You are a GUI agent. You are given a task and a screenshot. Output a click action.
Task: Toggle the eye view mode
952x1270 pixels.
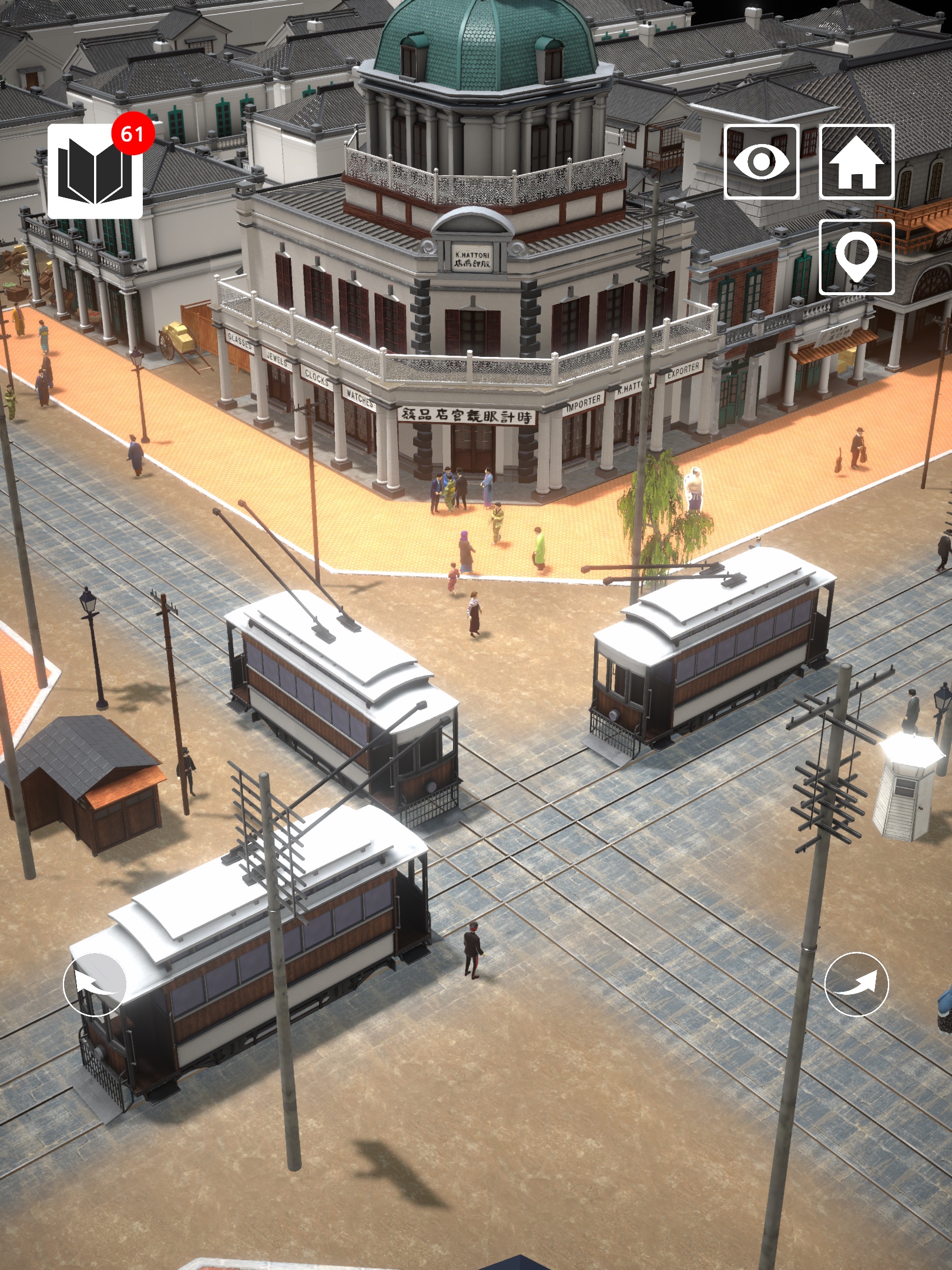point(762,162)
